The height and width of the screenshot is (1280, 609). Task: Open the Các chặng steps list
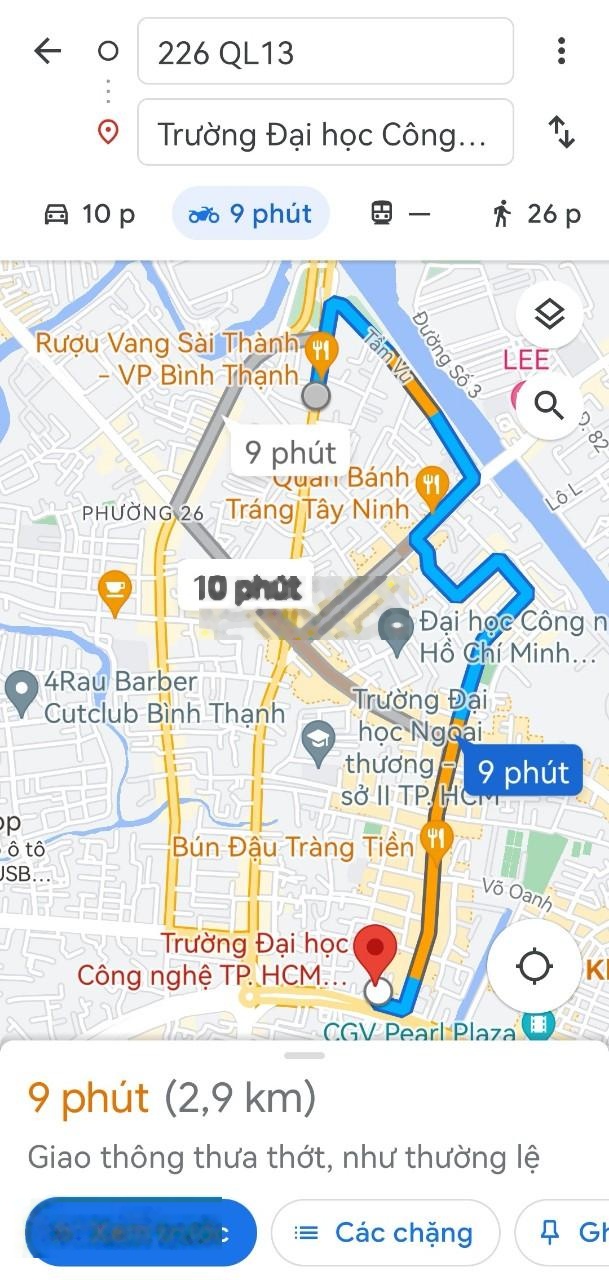385,1233
